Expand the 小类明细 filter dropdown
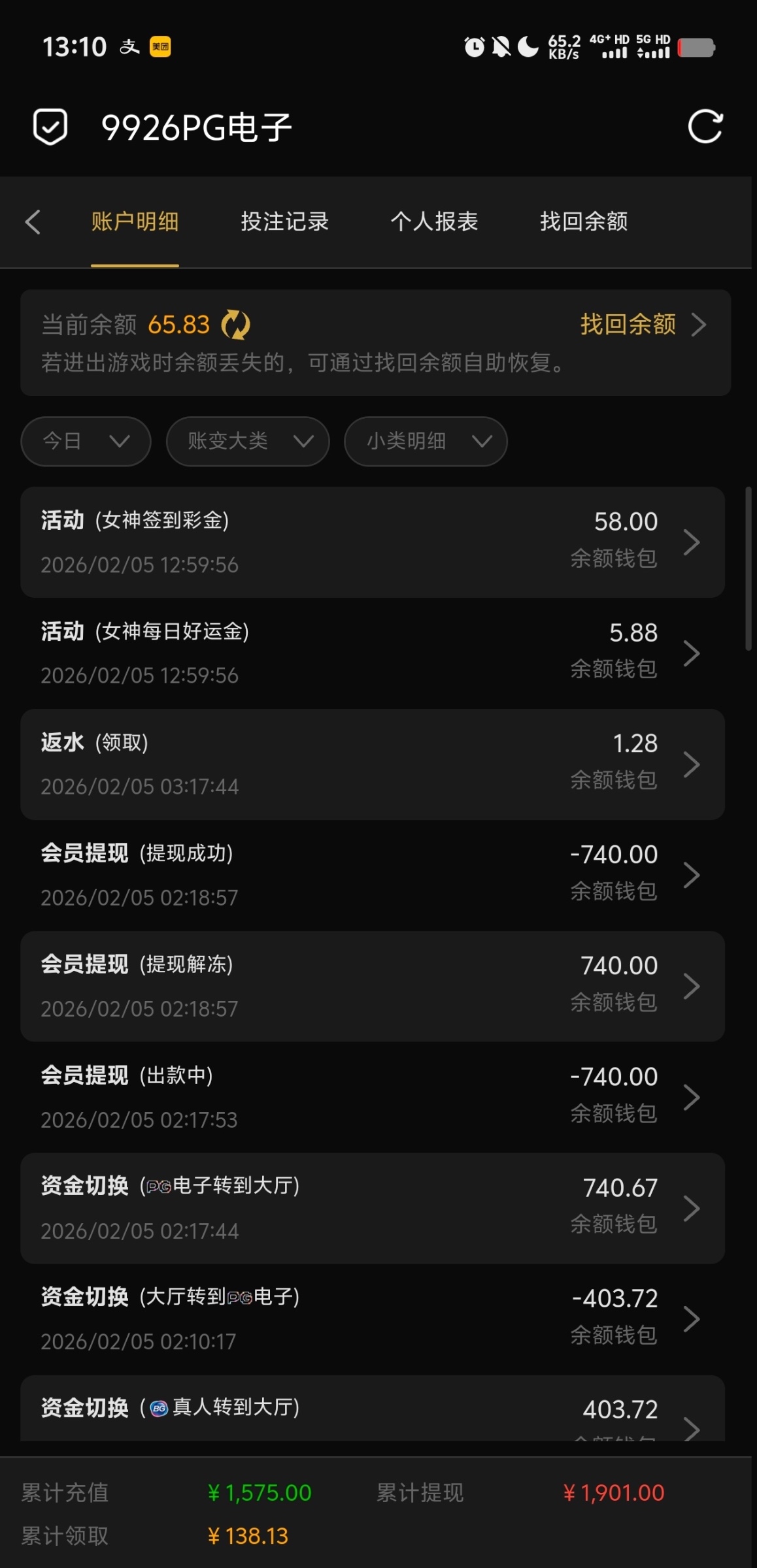 coord(425,441)
